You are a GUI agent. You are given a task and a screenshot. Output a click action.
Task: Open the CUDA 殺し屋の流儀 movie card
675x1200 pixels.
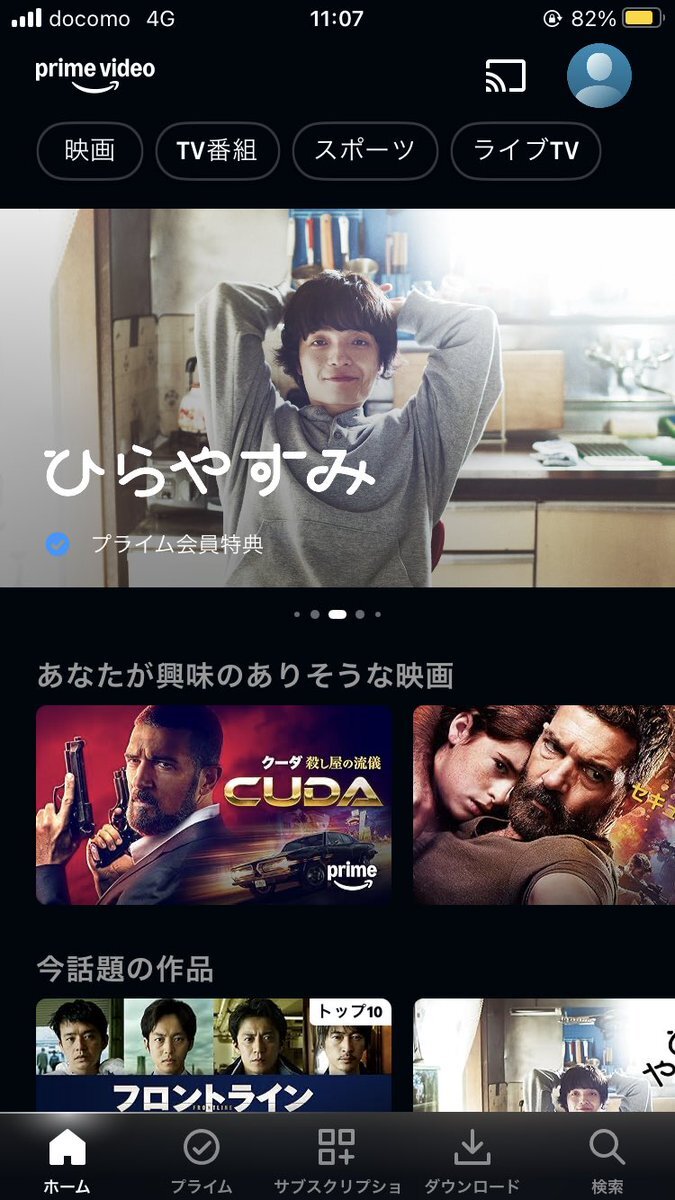pos(214,805)
